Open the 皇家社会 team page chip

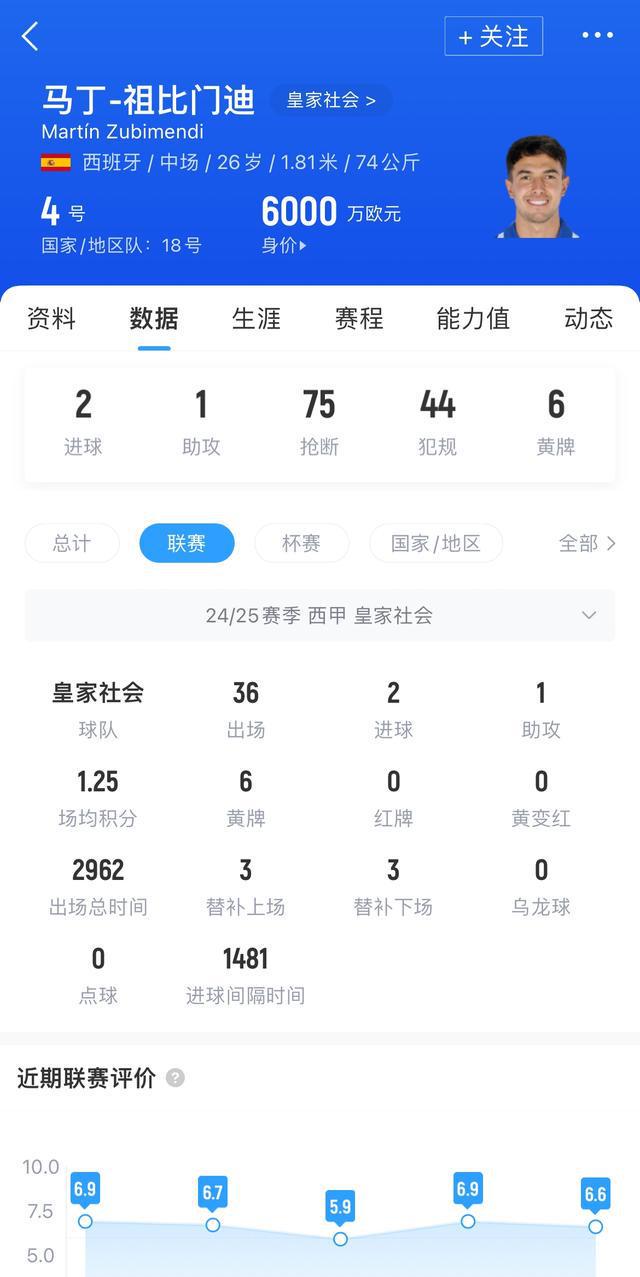point(331,100)
